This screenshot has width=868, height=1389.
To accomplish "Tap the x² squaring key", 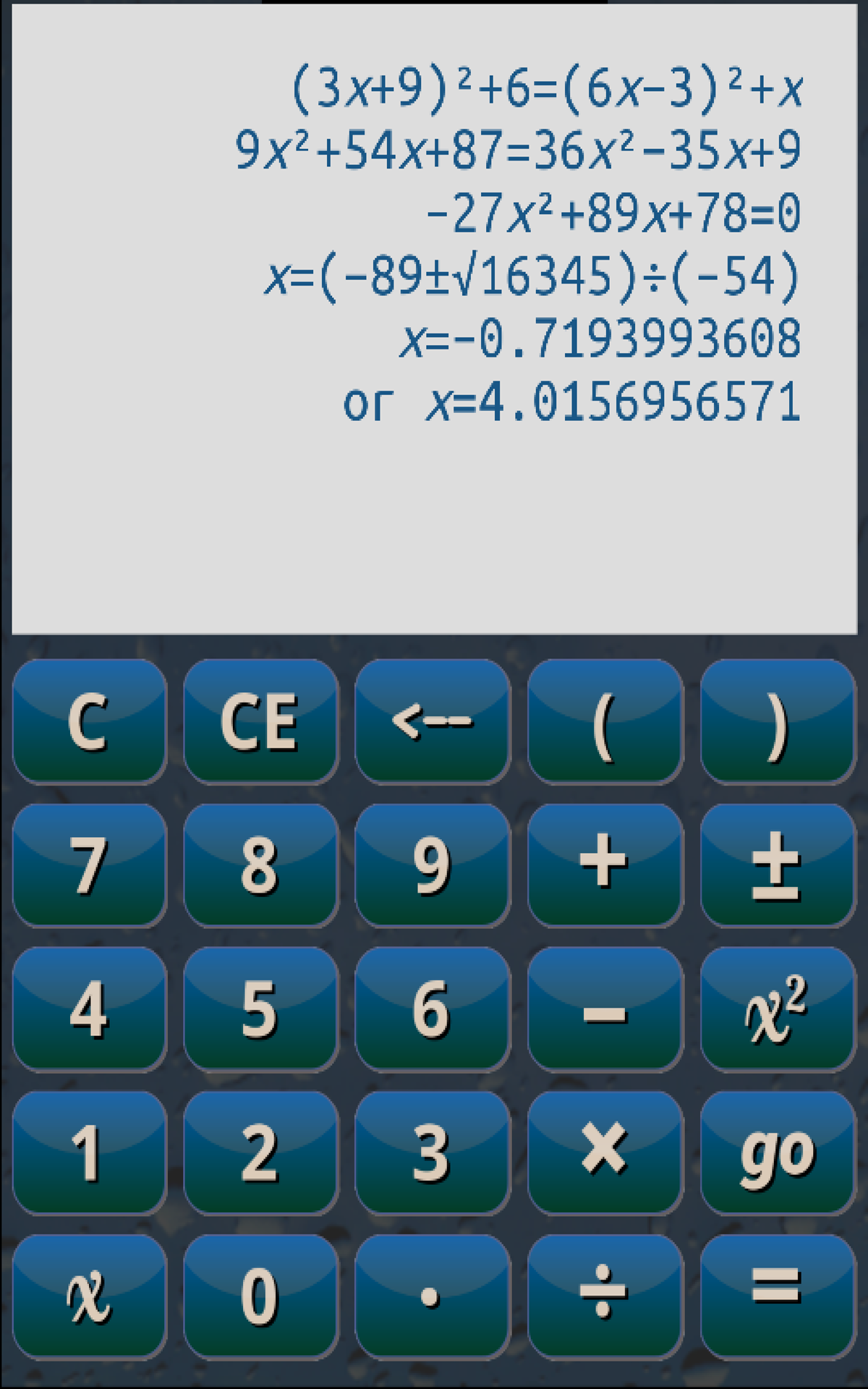I will pos(778,1009).
